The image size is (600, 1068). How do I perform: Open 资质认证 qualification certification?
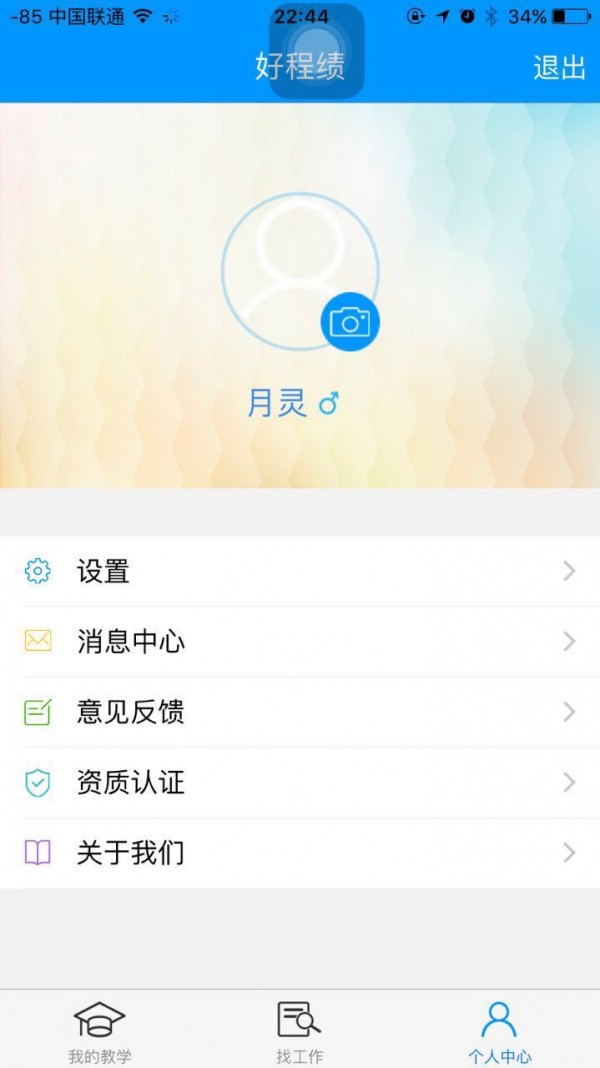(x=300, y=782)
